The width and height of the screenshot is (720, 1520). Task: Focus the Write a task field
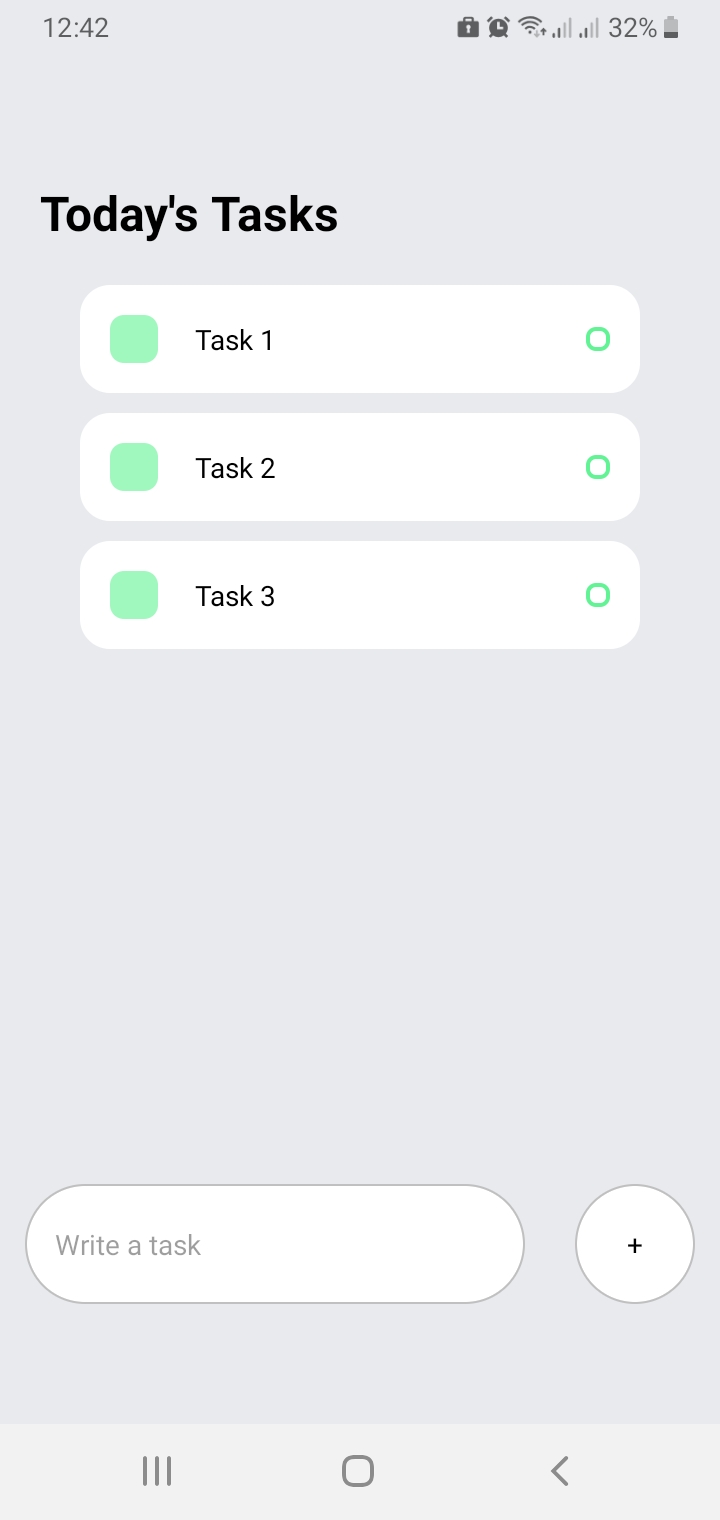click(274, 1244)
